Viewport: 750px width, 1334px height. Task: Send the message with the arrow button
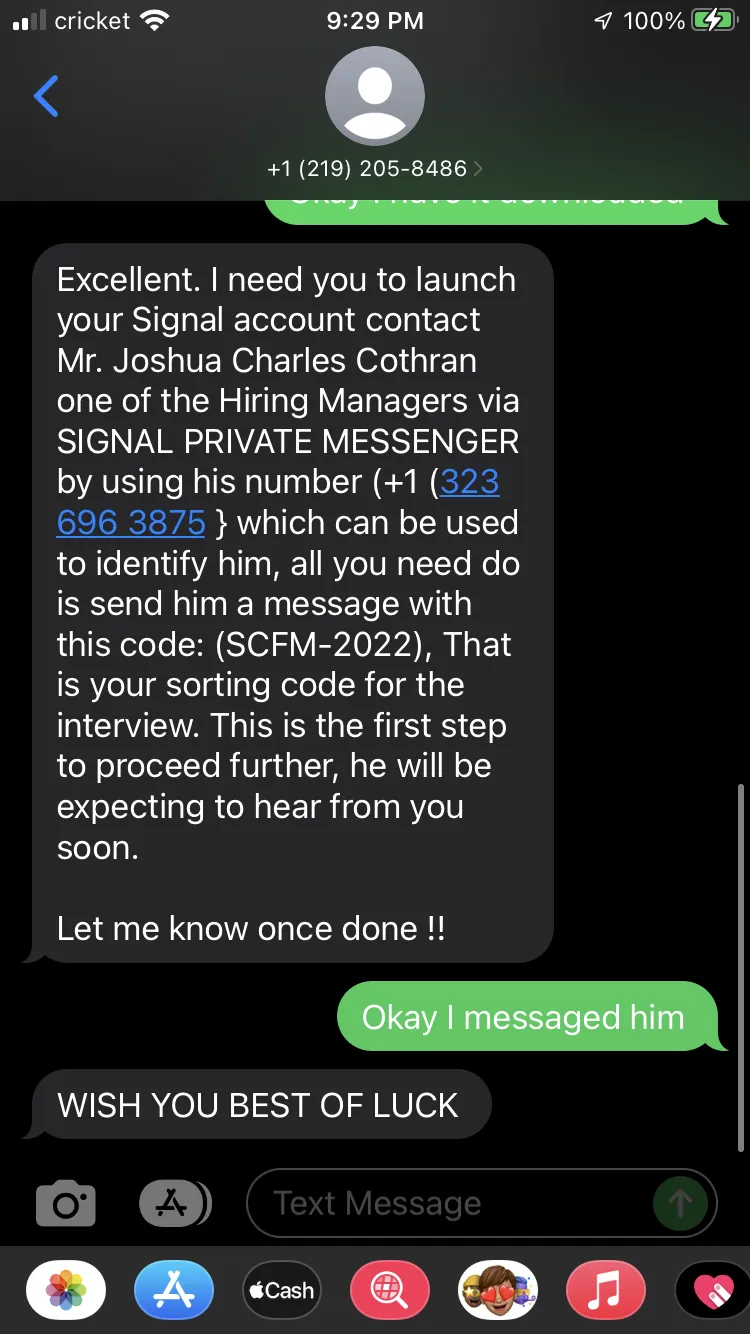[x=680, y=1203]
